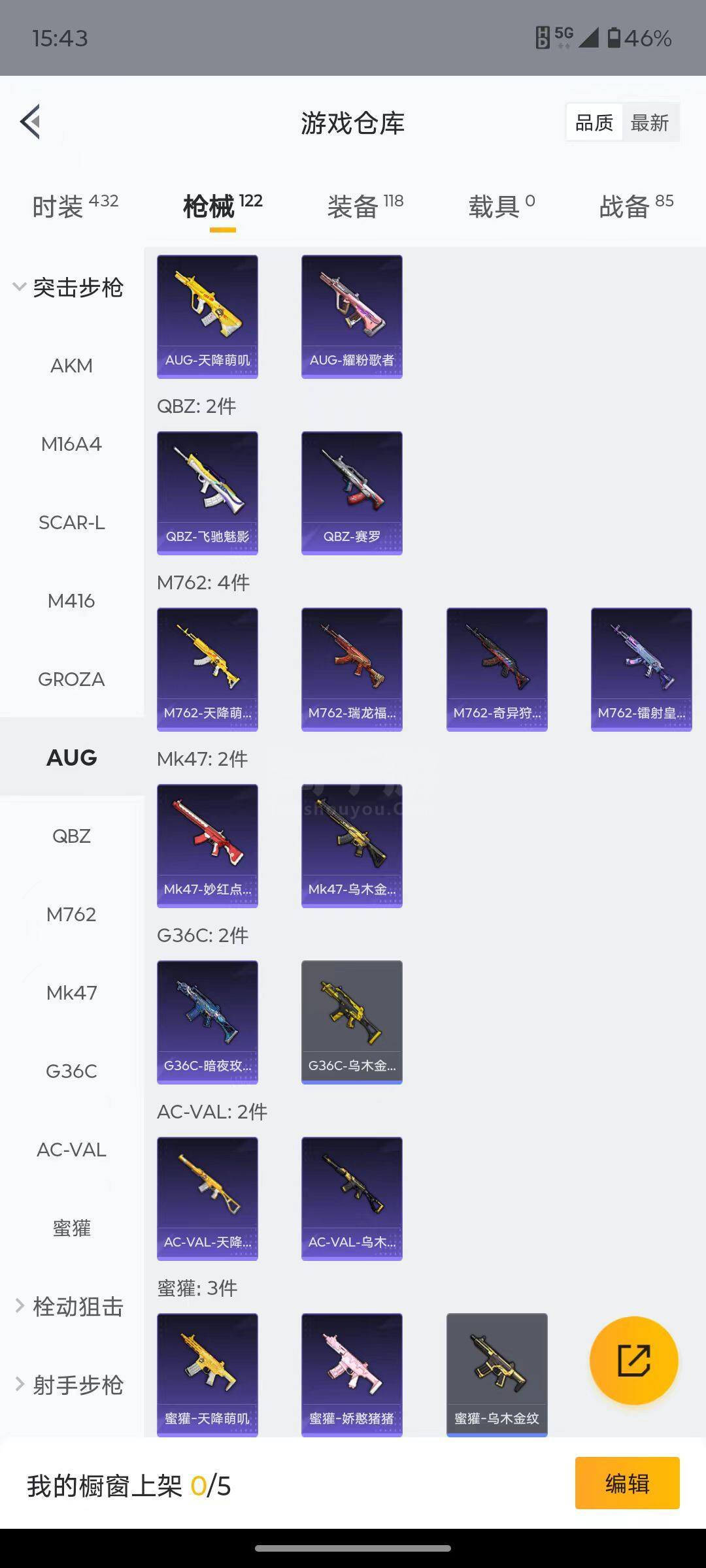Go back using the top-left arrow

(x=31, y=122)
